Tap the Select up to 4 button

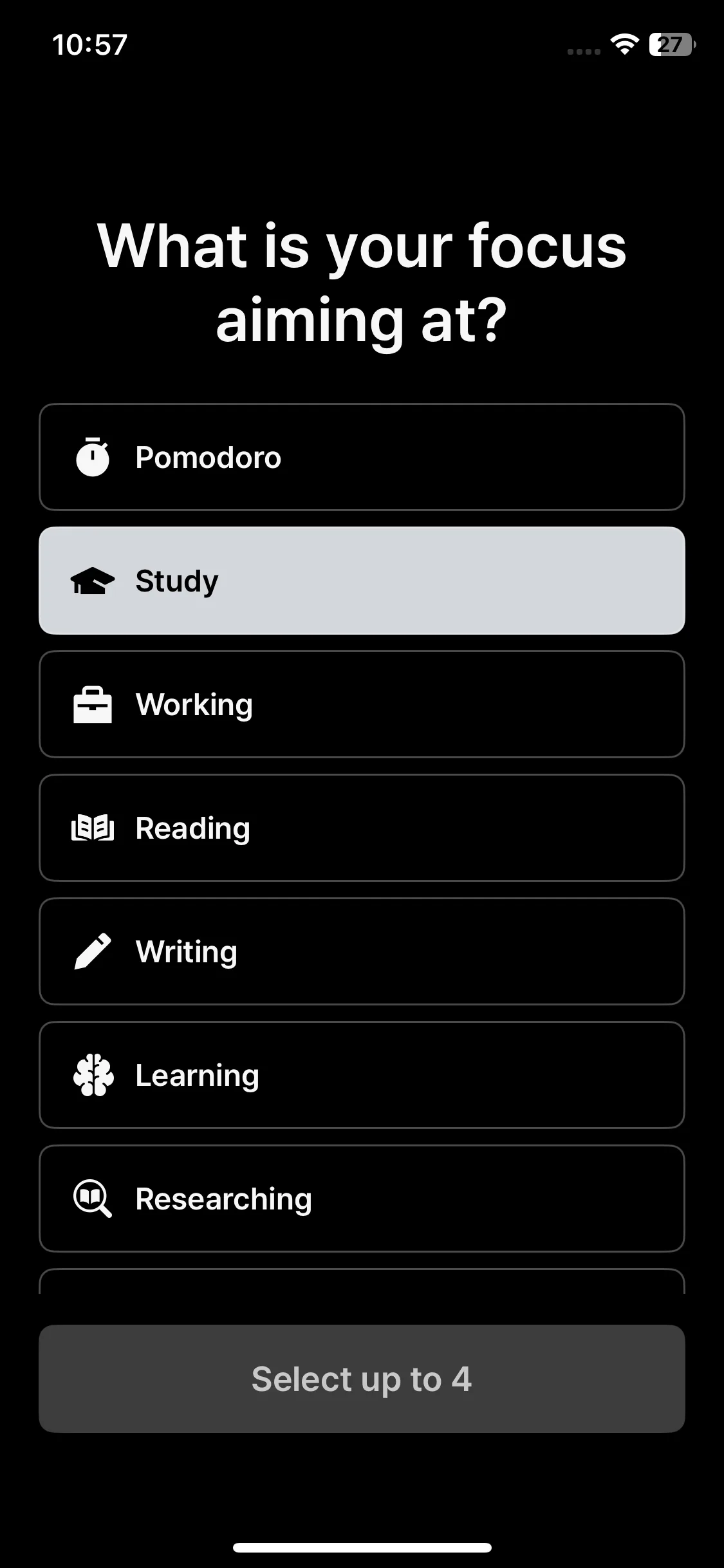coord(362,1379)
